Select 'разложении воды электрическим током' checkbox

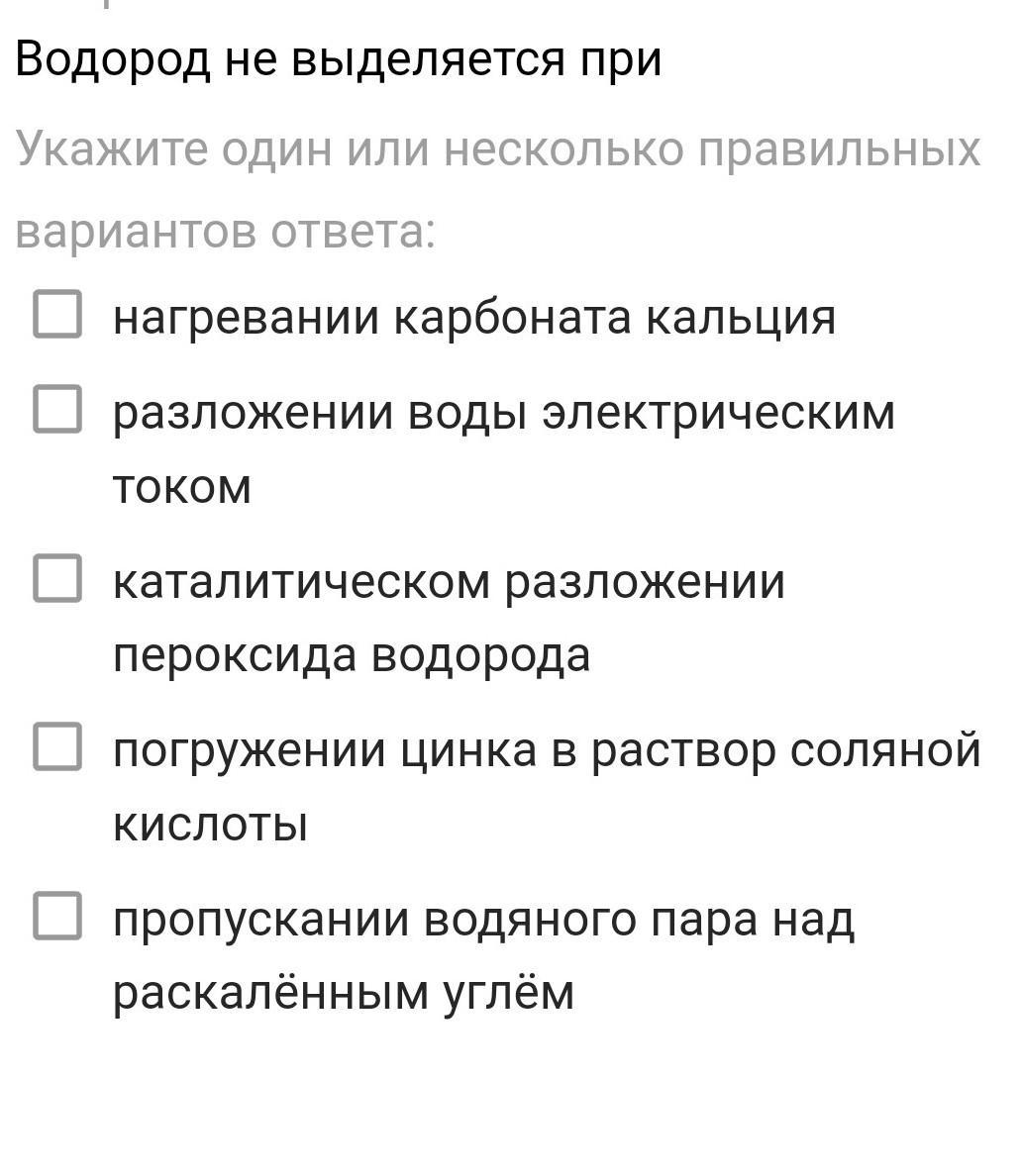(x=57, y=409)
